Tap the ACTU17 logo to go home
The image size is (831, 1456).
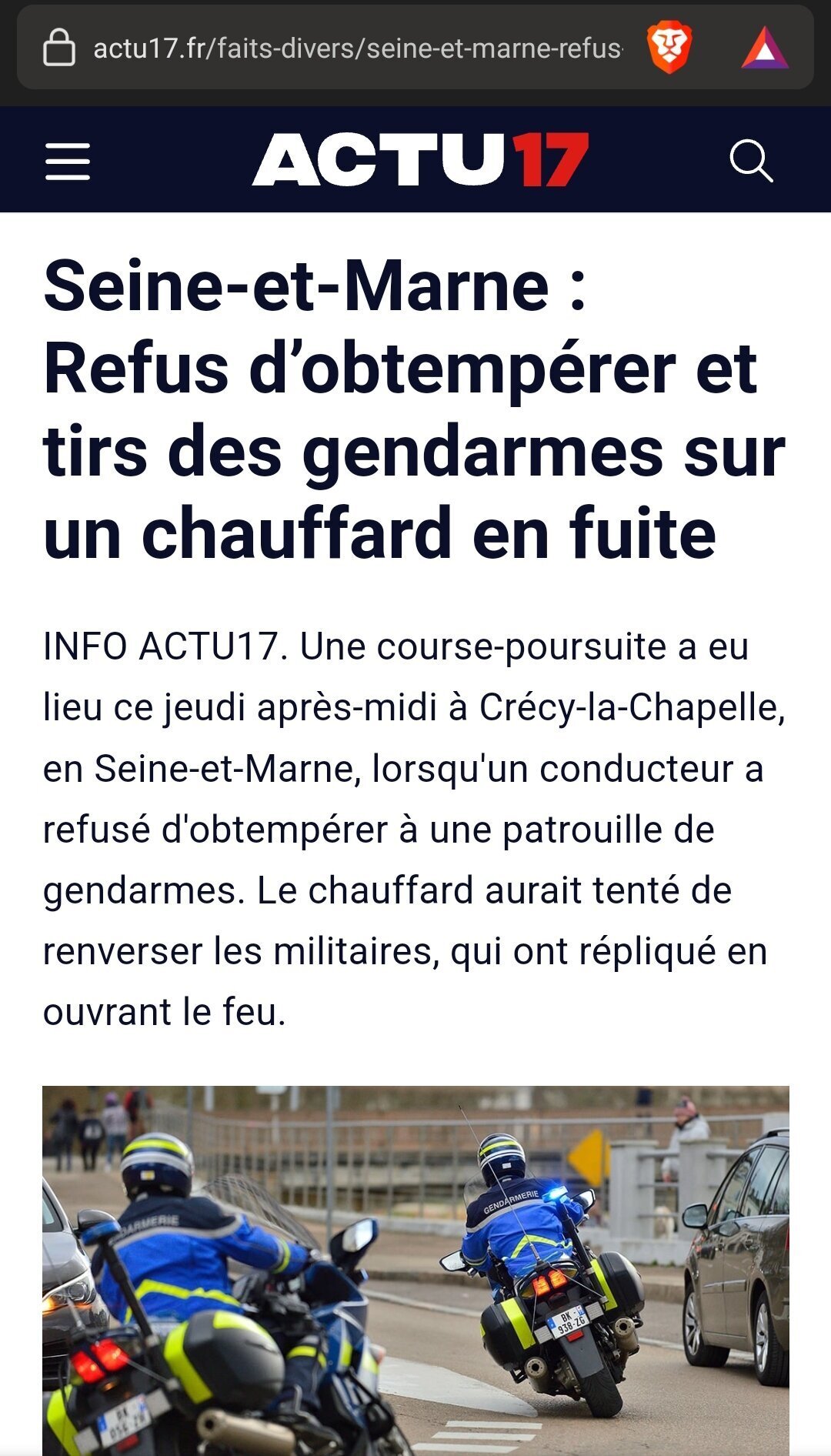420,160
